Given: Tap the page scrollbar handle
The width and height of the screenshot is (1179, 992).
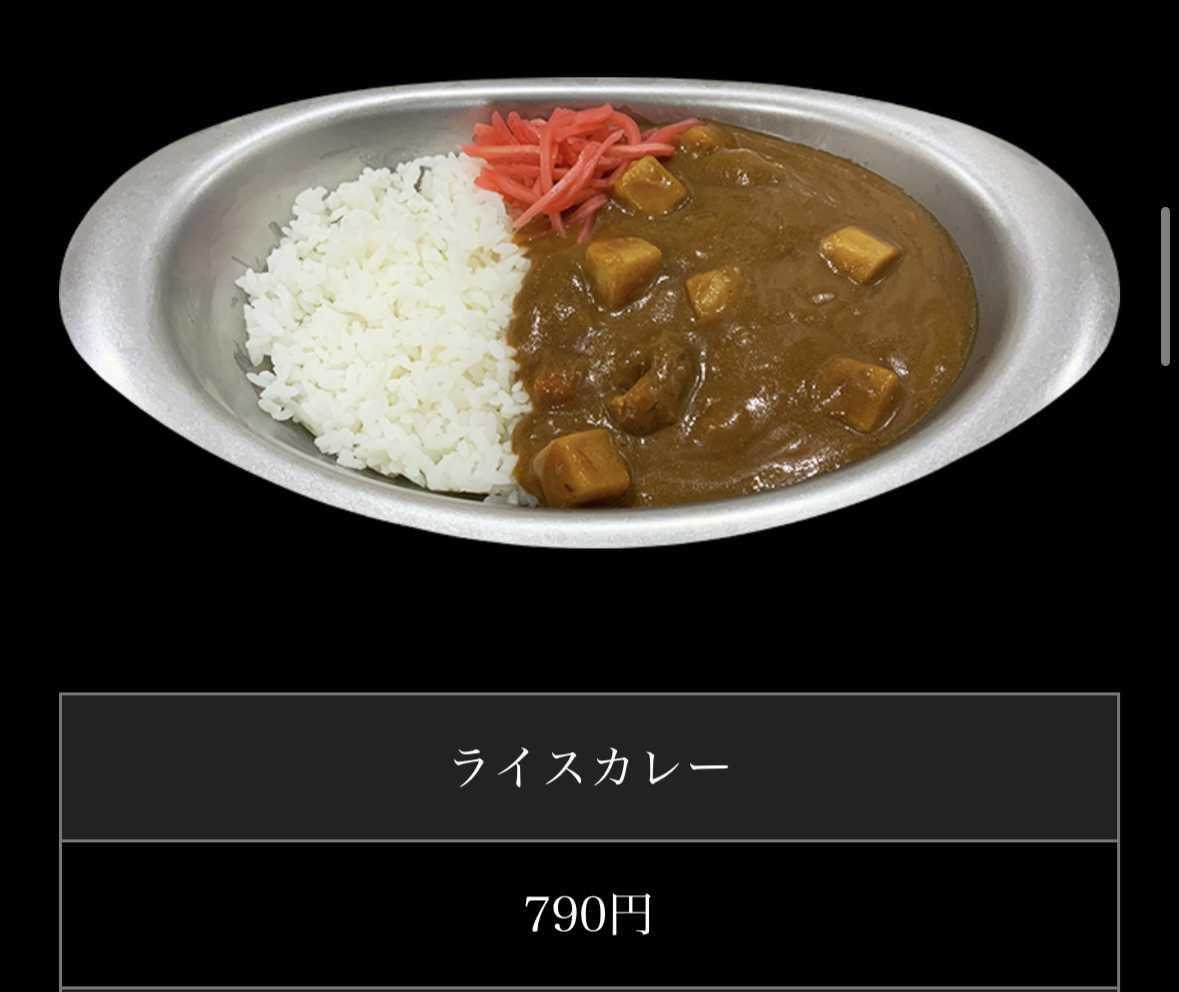Looking at the screenshot, I should (1165, 287).
